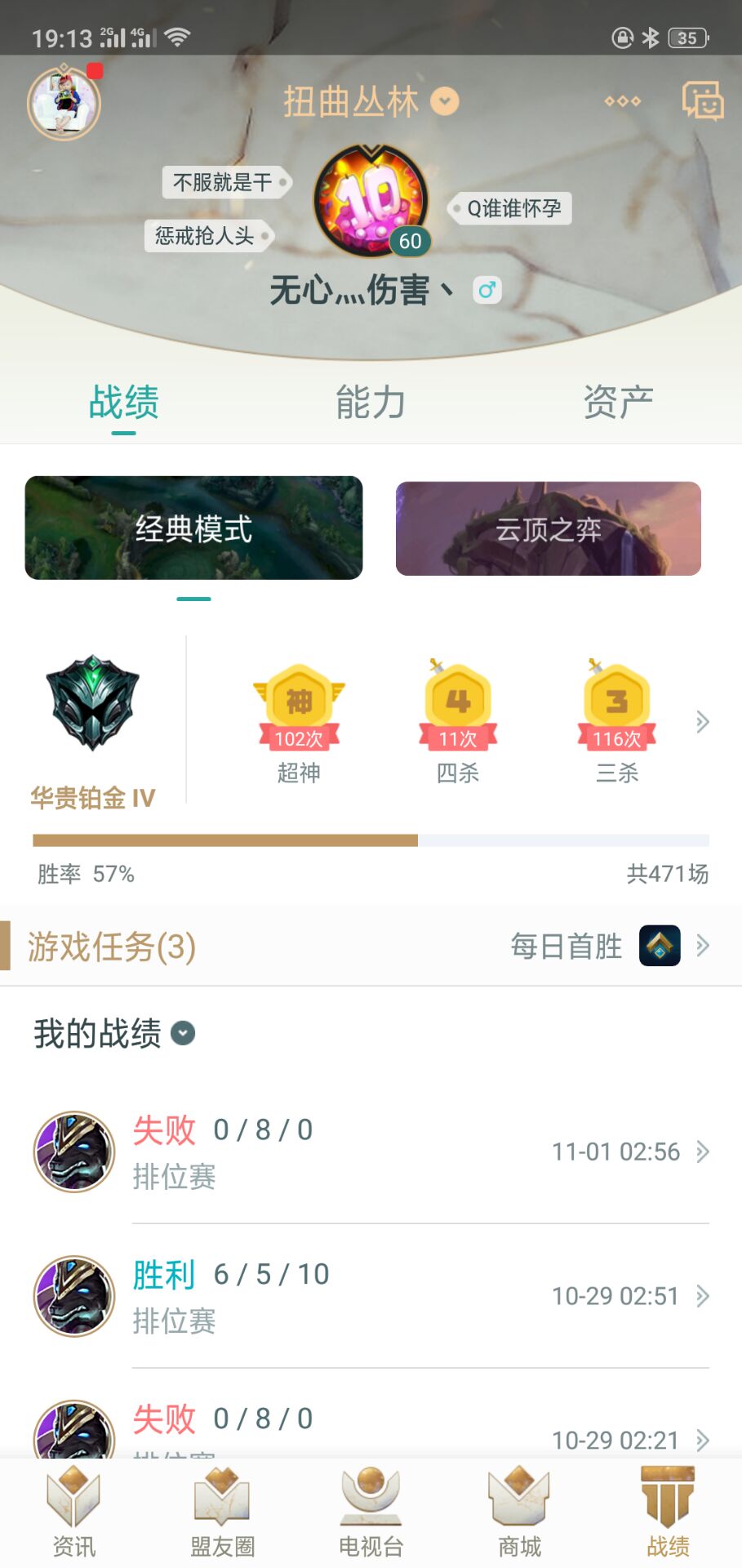This screenshot has width=742, height=1568.
Task: Expand the 扭曲丛林 server dropdown
Action: coord(445,102)
